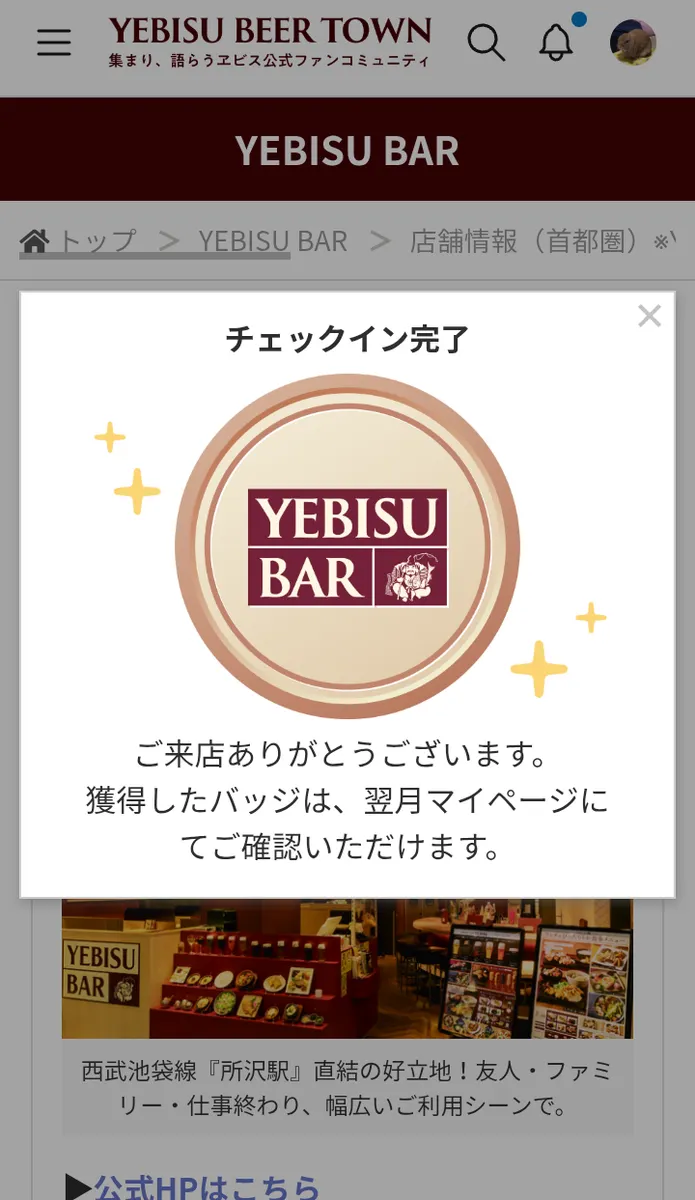695x1200 pixels.
Task: Tap the YEBISU BEER TOWN header logo
Action: pyautogui.click(x=270, y=42)
